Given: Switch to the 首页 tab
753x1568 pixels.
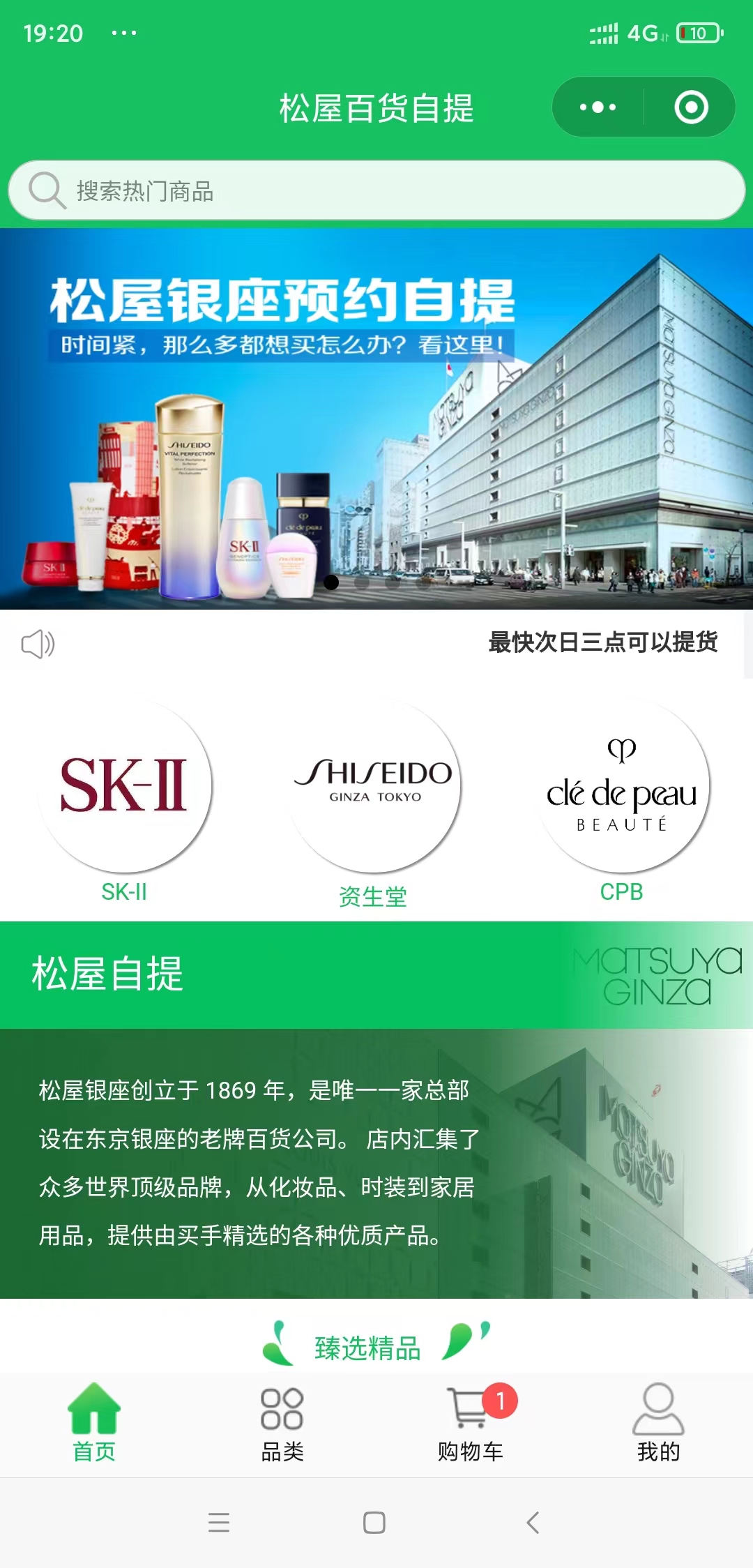Looking at the screenshot, I should tap(94, 1423).
